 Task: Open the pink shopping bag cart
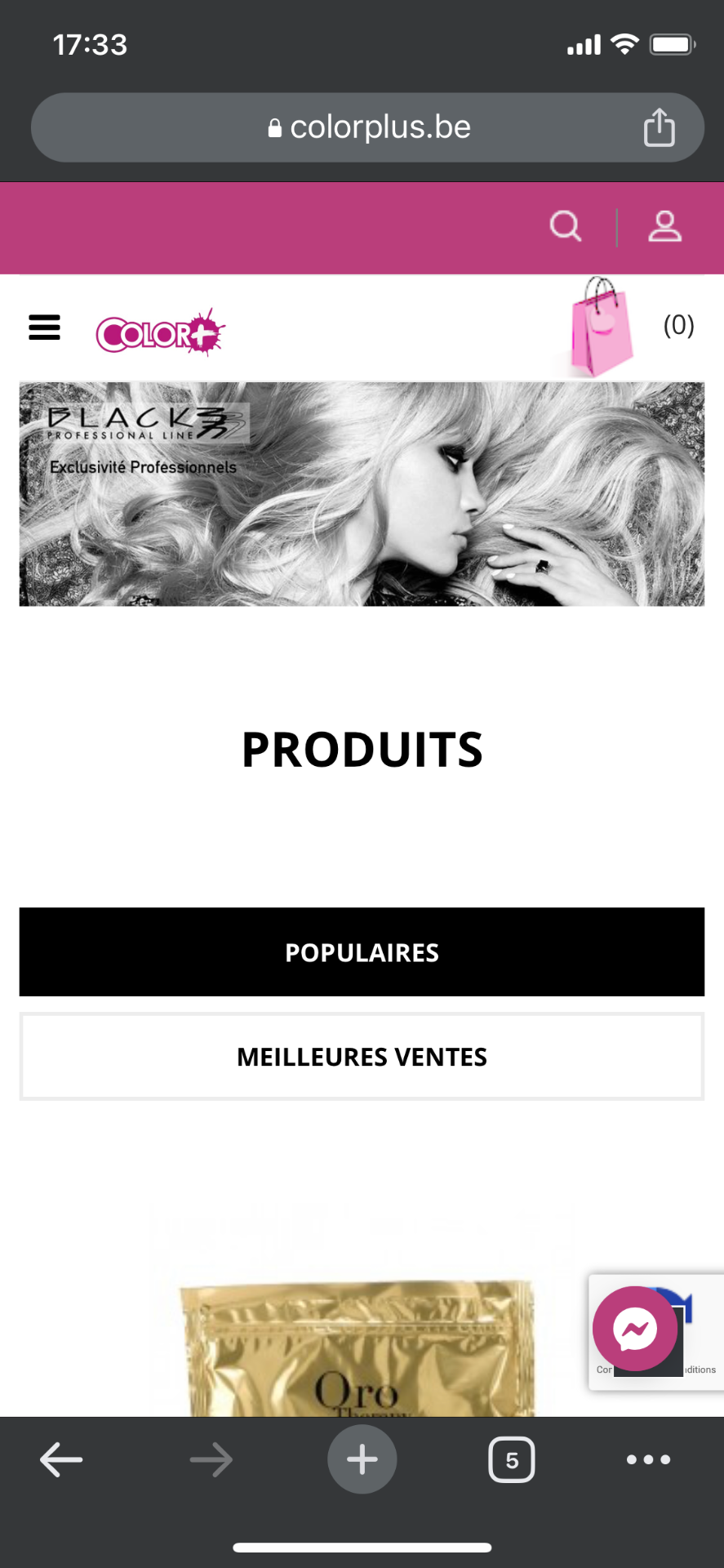[x=602, y=328]
